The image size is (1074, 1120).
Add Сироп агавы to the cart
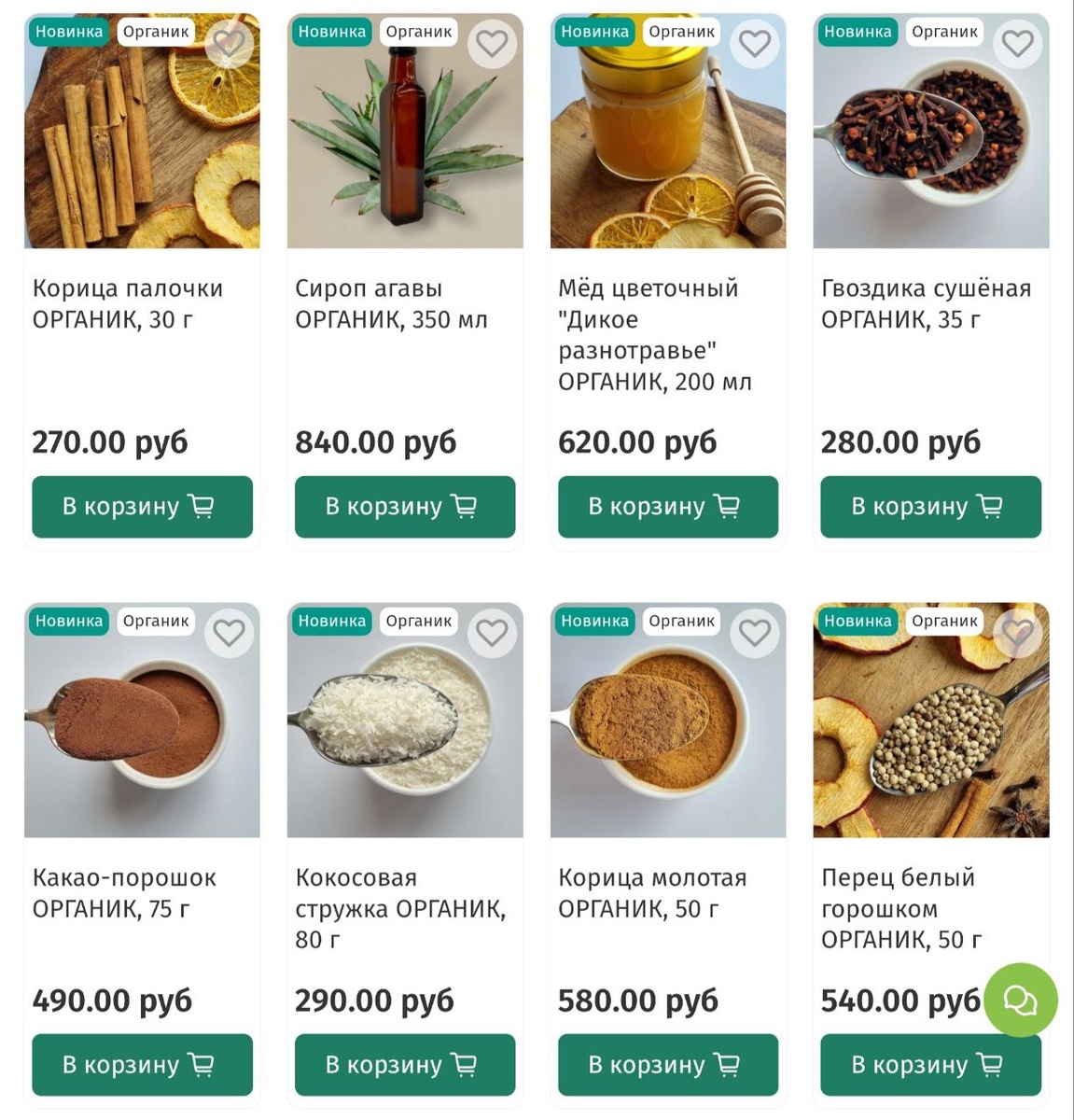tap(405, 507)
